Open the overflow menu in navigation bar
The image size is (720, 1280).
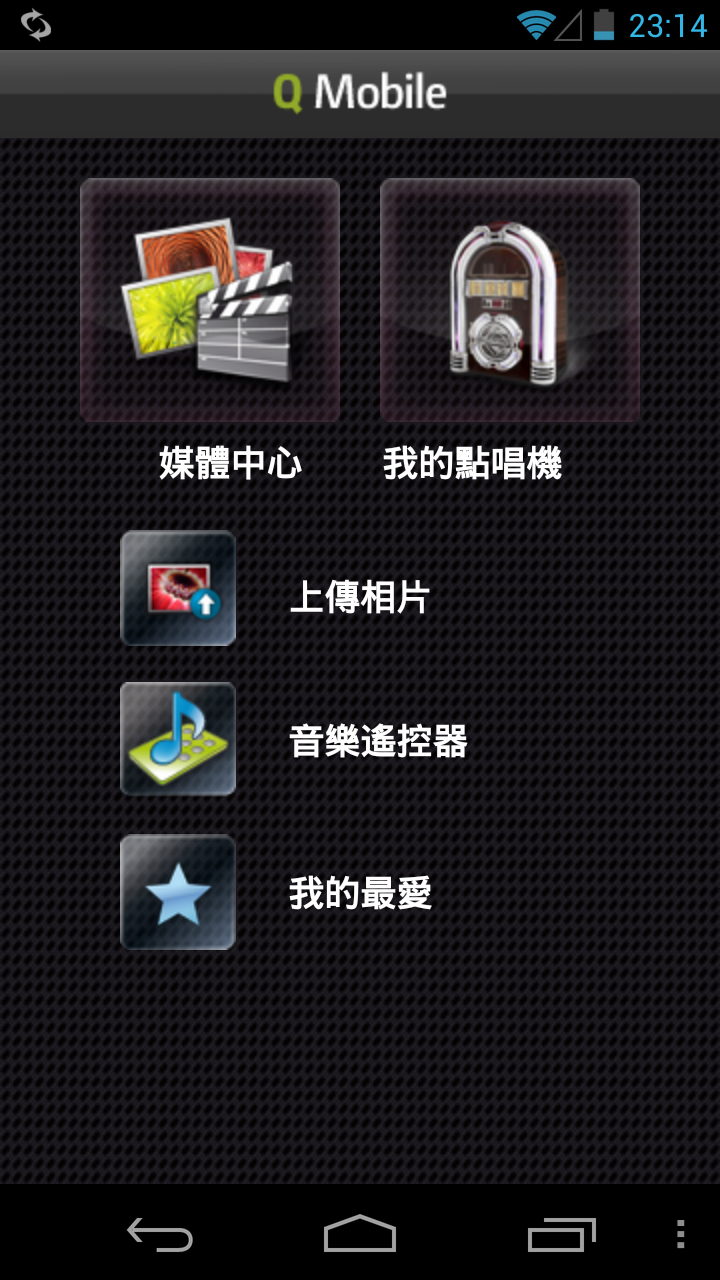coord(680,1235)
